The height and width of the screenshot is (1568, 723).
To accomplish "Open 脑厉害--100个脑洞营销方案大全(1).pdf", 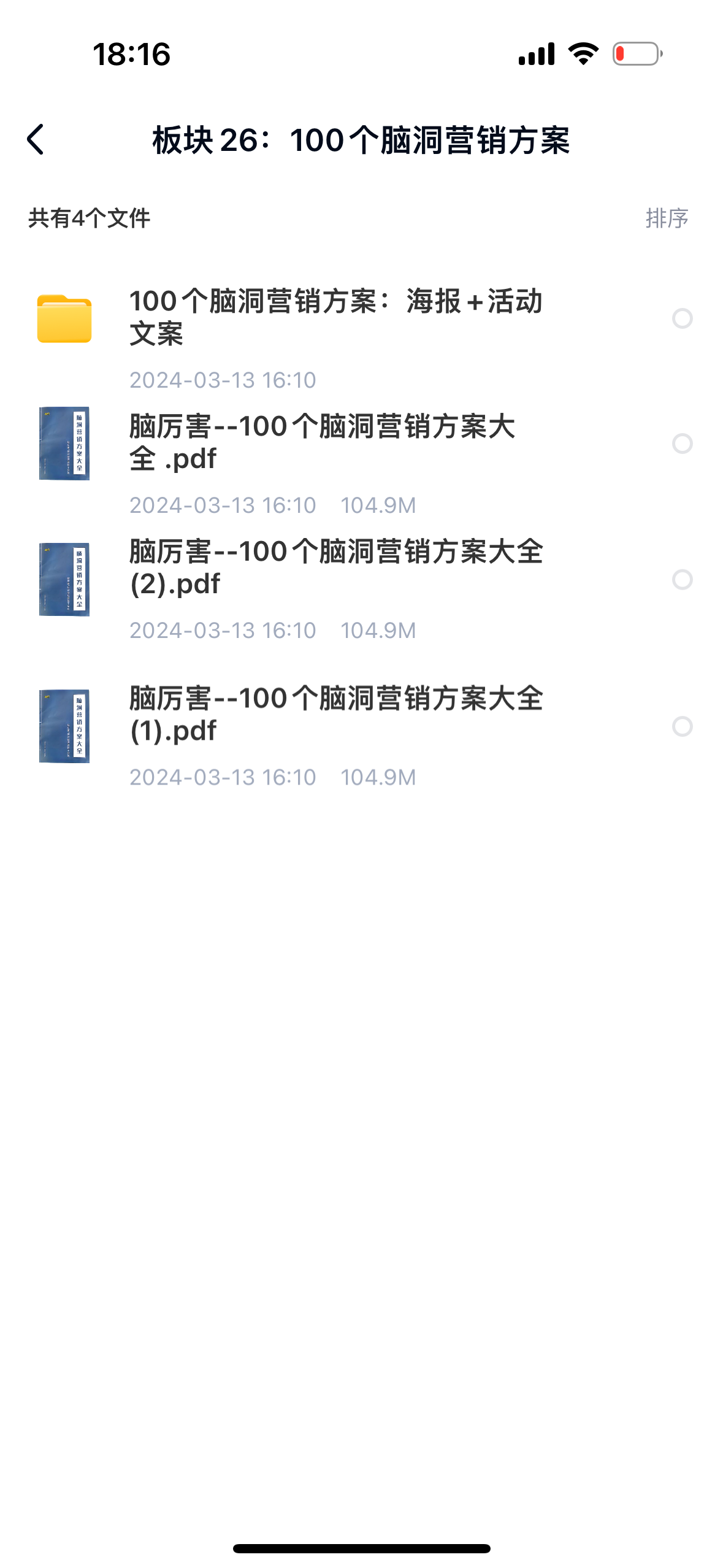I will (335, 714).
